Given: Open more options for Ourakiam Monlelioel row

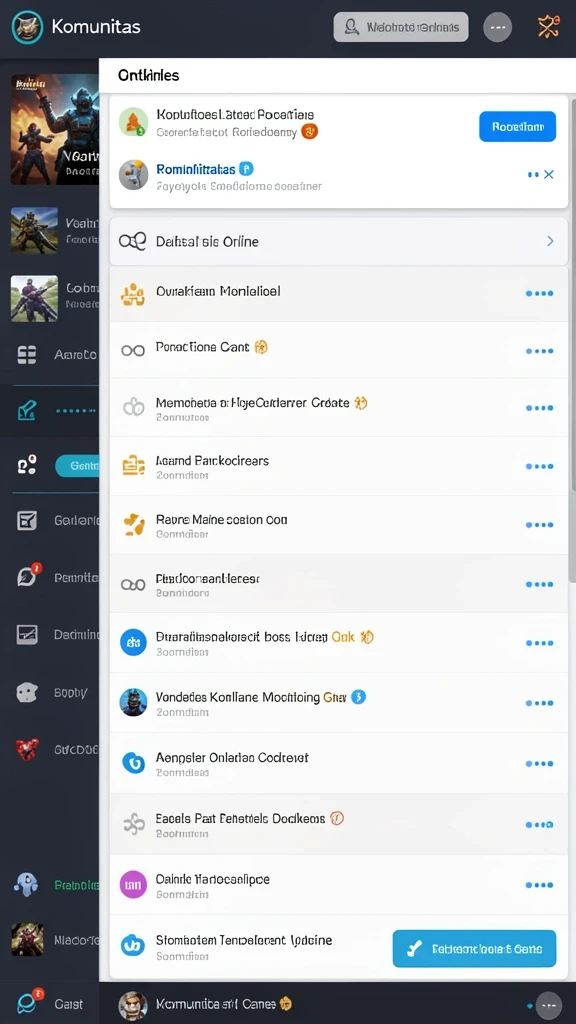Looking at the screenshot, I should 539,293.
